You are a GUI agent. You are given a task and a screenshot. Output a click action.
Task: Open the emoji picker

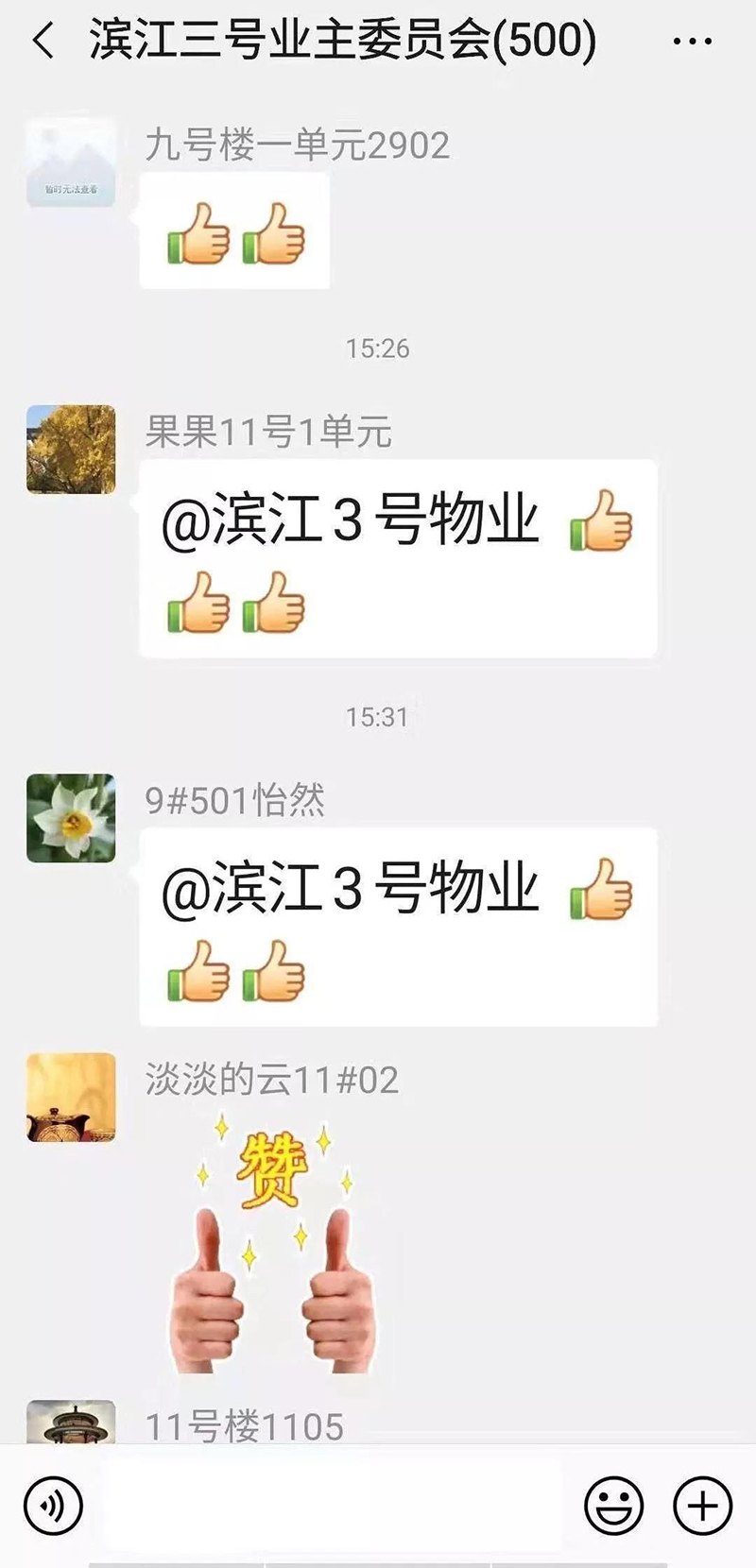613,1505
